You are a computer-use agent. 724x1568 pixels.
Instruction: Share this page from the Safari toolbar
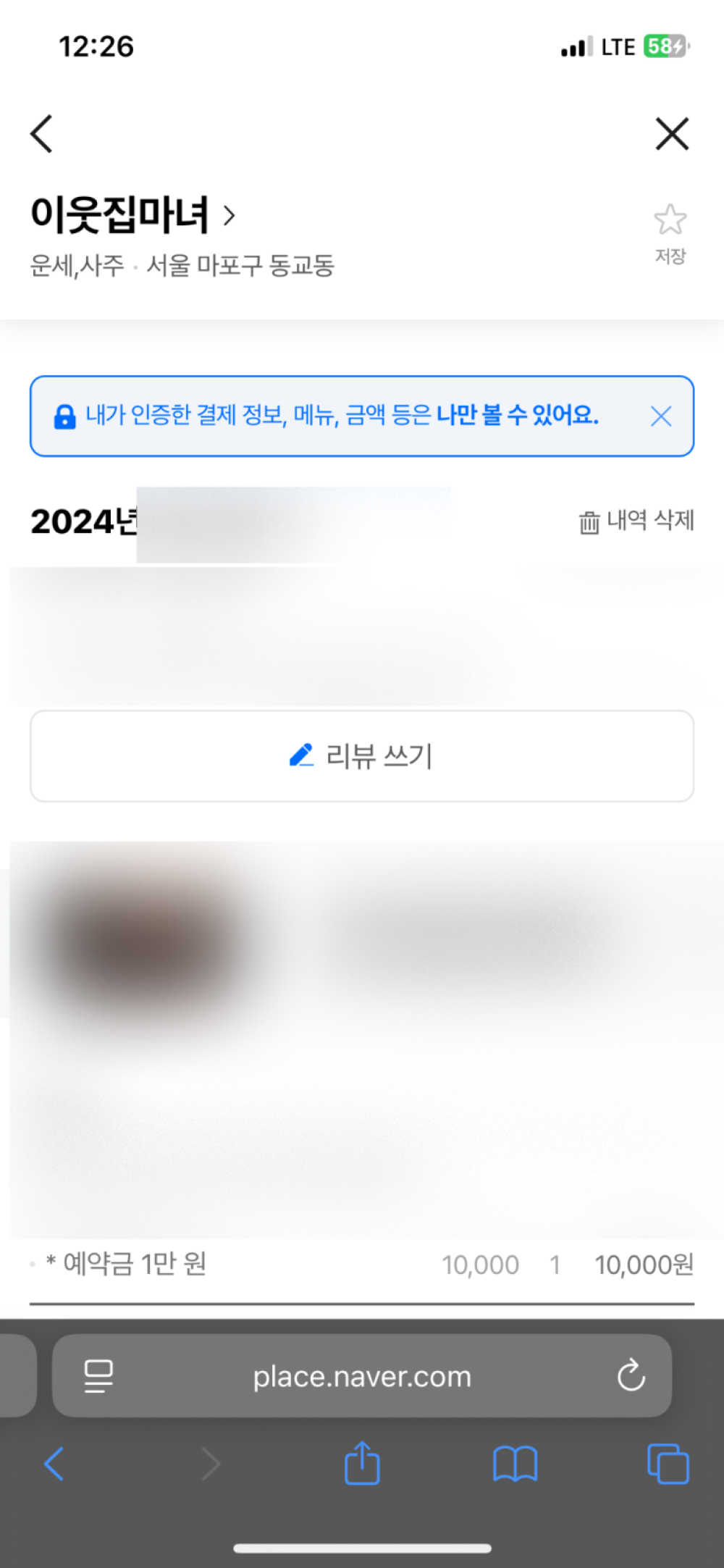362,1464
